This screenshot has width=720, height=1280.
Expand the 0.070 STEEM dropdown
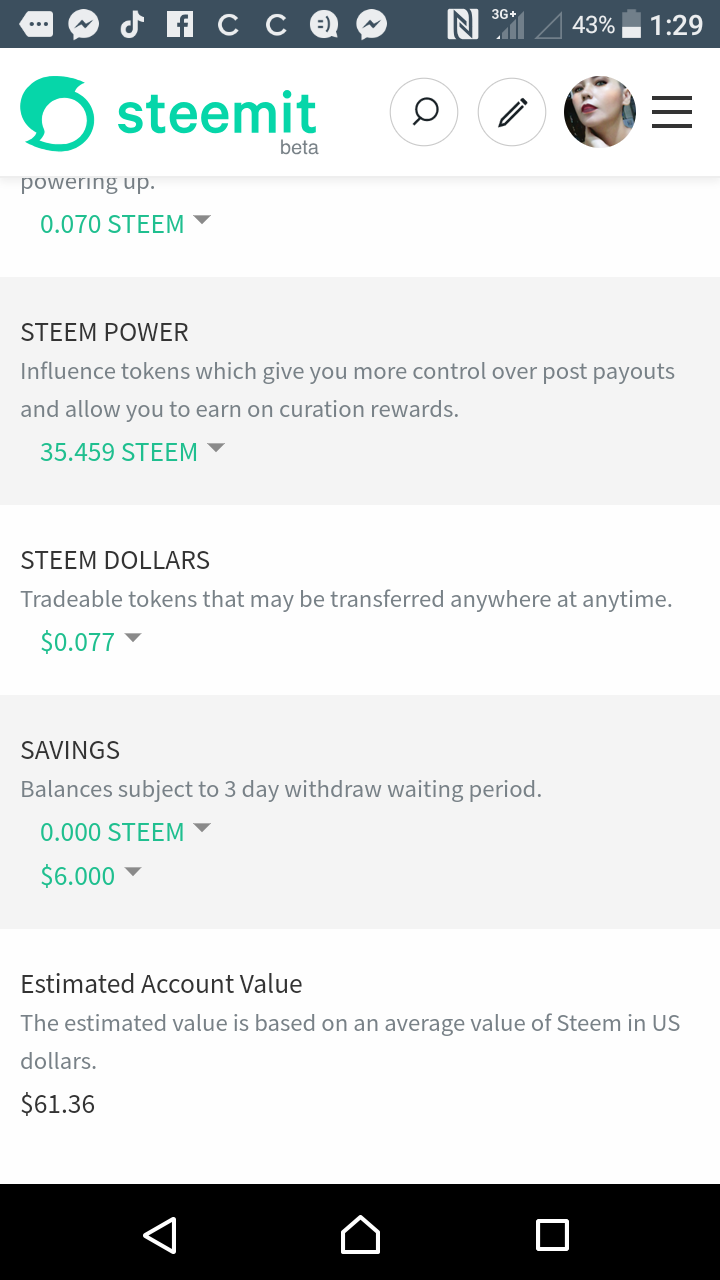tap(125, 224)
